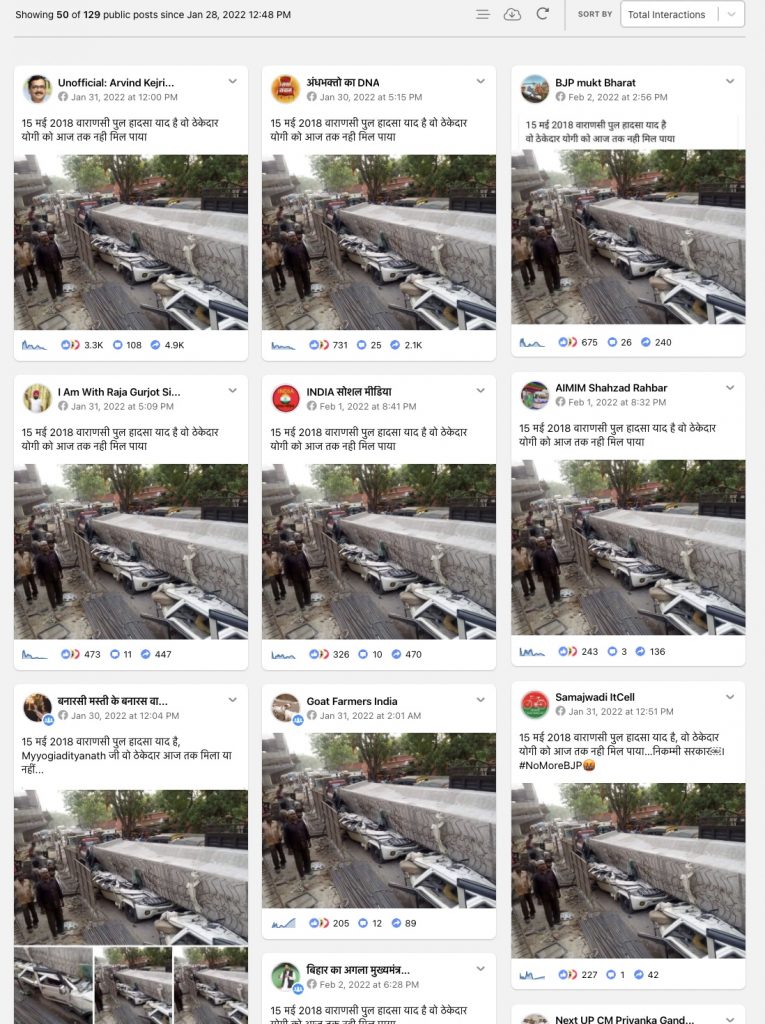This screenshot has height=1024, width=765.
Task: Refresh the posts list
Action: point(543,14)
